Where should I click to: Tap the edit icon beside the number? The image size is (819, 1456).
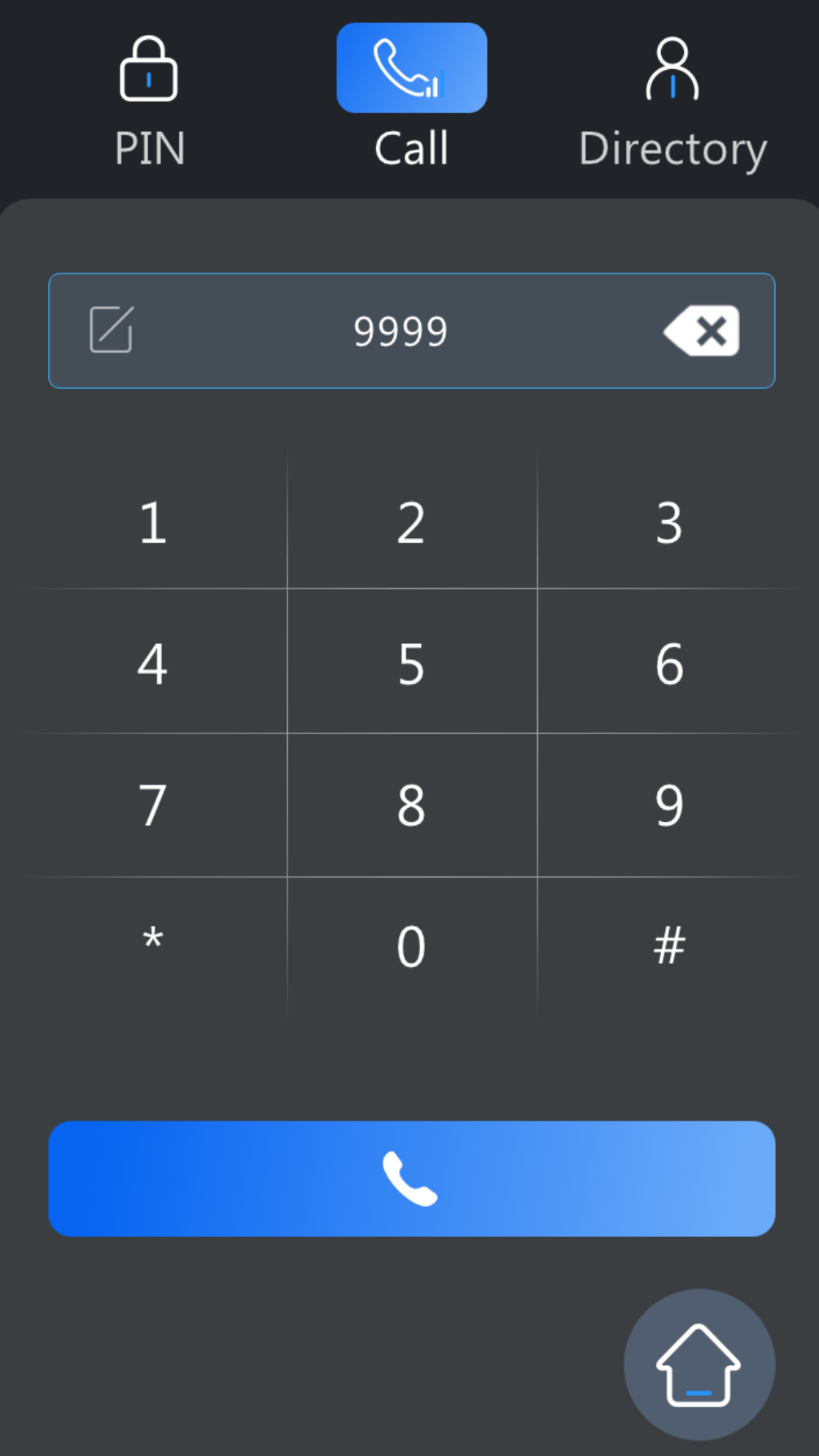point(112,330)
